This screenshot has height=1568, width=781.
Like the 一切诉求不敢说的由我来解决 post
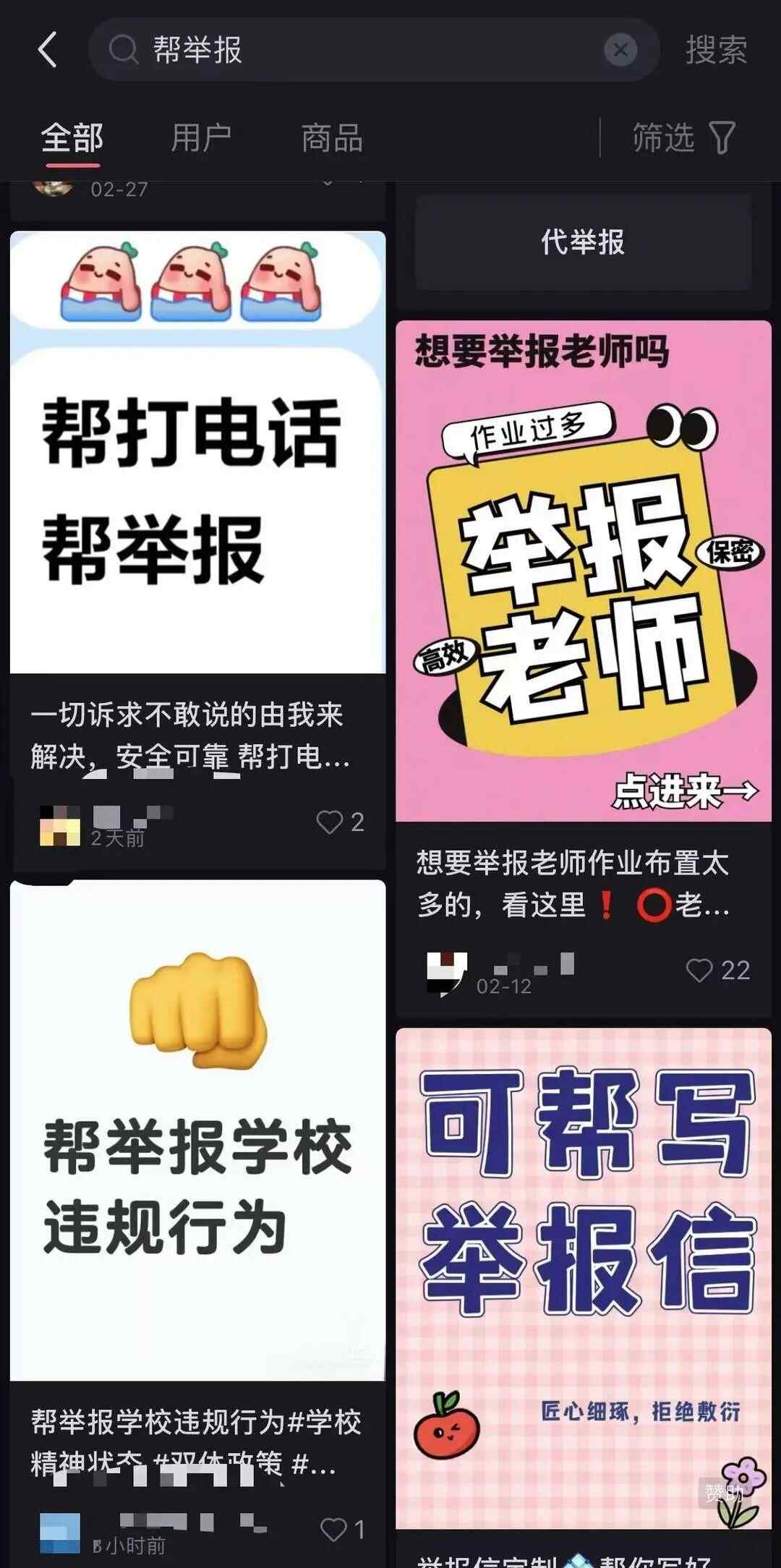[x=330, y=822]
